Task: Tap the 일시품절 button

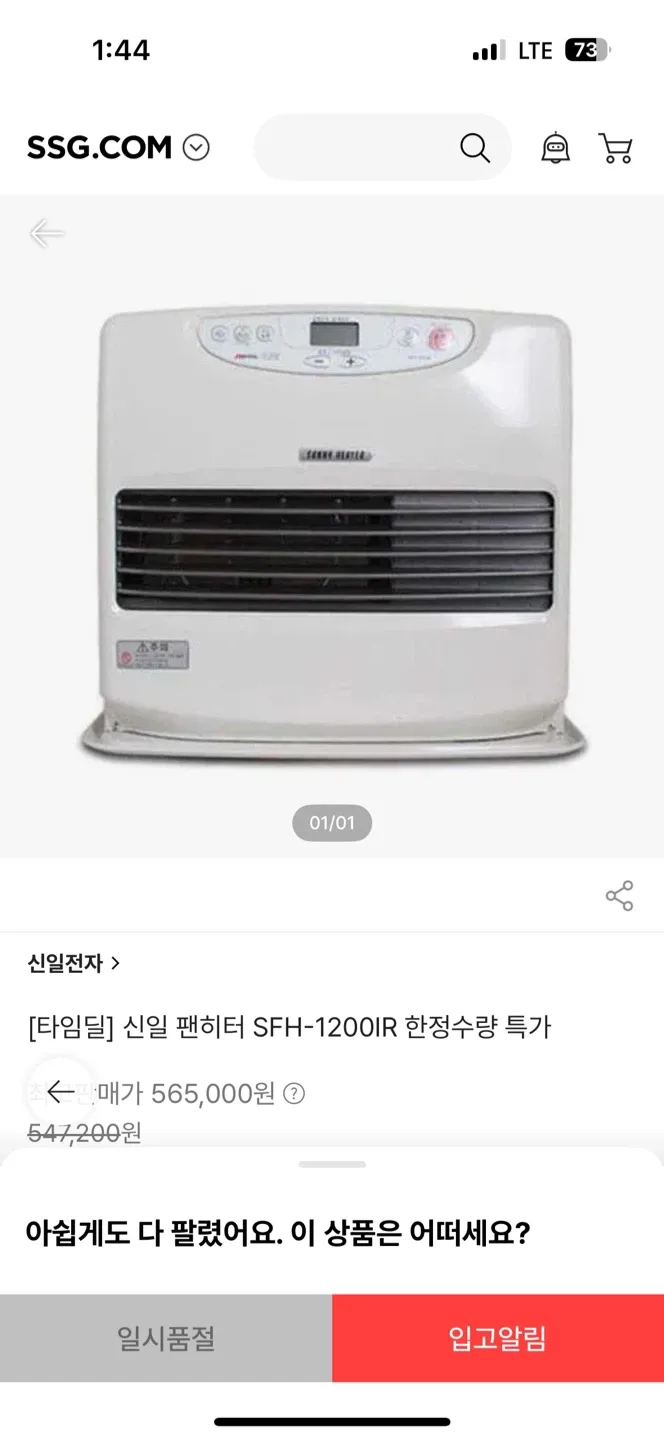Action: point(166,1338)
